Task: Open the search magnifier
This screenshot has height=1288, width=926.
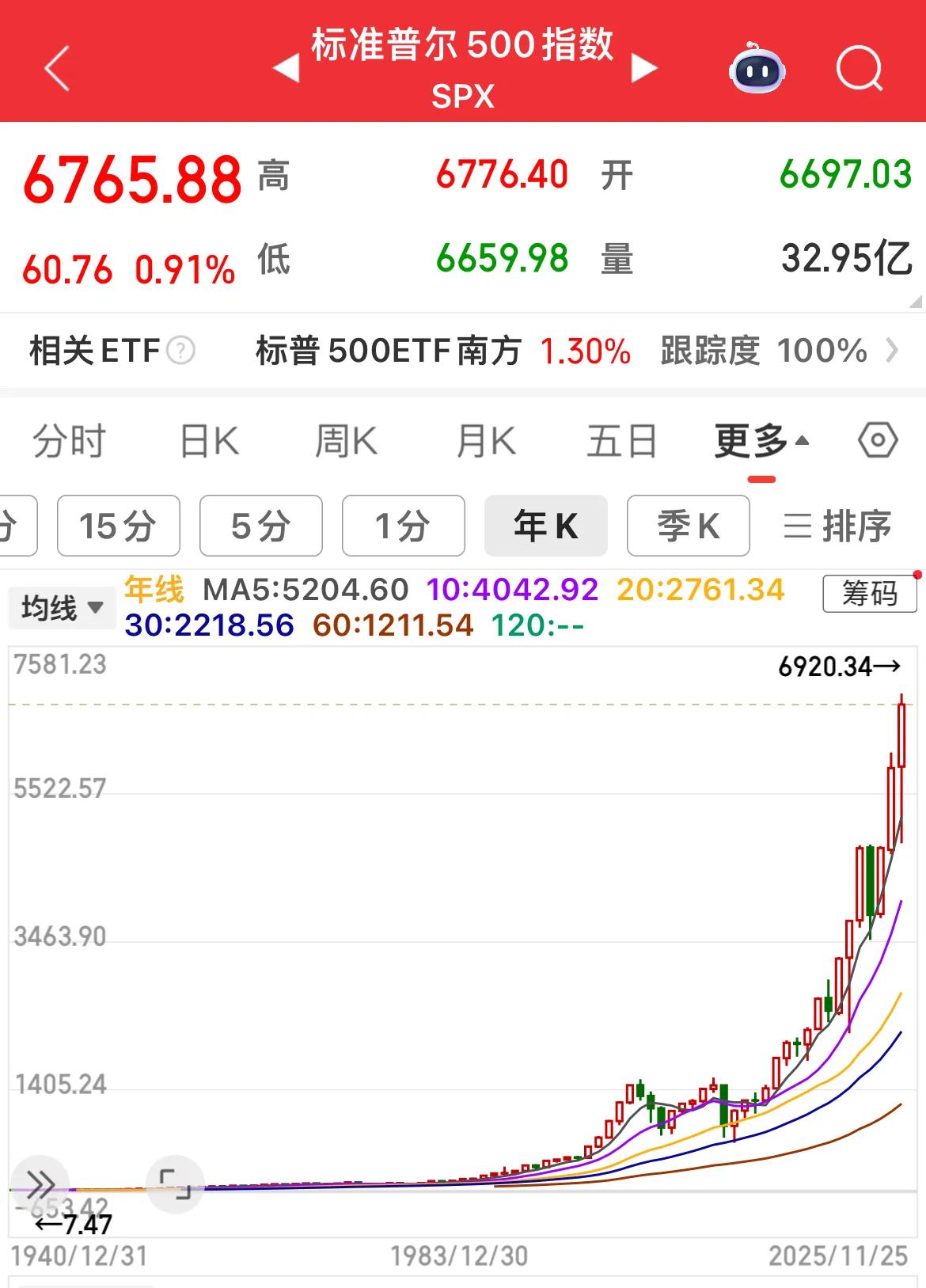Action: pos(859,70)
